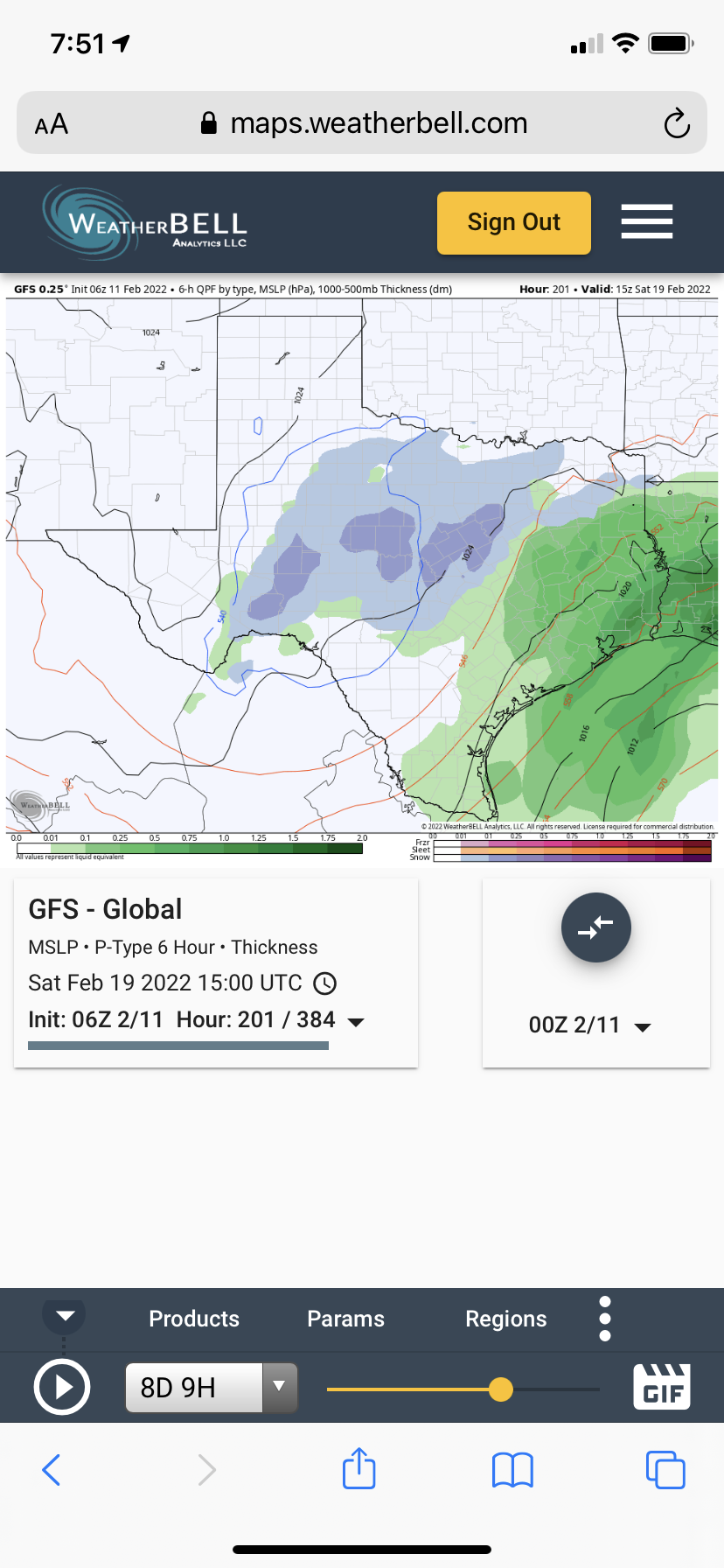Open the valid time clock icon
This screenshot has height=1568, width=724.
point(324,983)
